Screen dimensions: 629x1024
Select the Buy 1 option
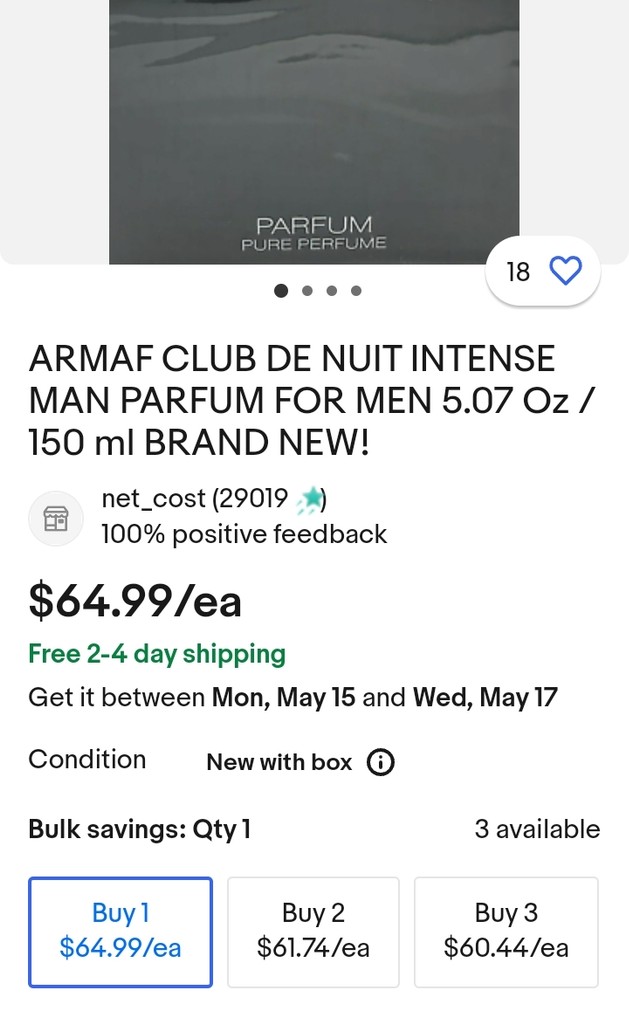[120, 931]
